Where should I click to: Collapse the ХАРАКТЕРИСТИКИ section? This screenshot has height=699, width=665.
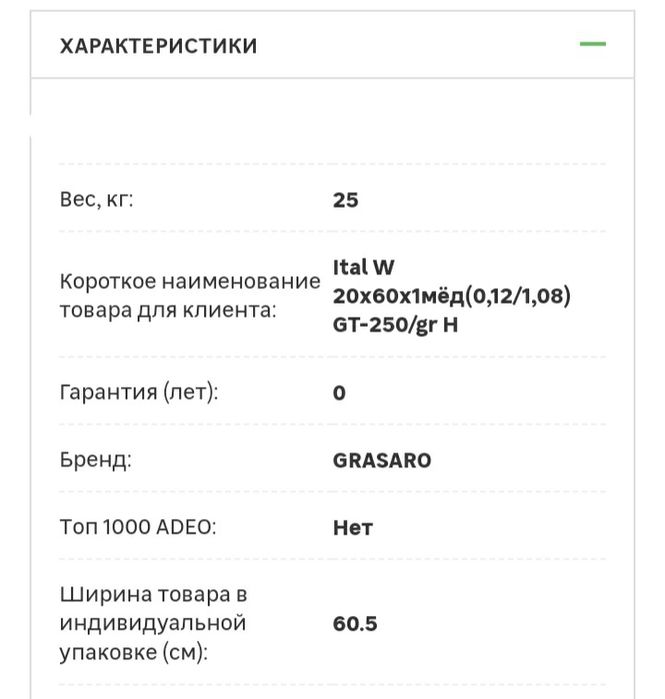(x=593, y=45)
